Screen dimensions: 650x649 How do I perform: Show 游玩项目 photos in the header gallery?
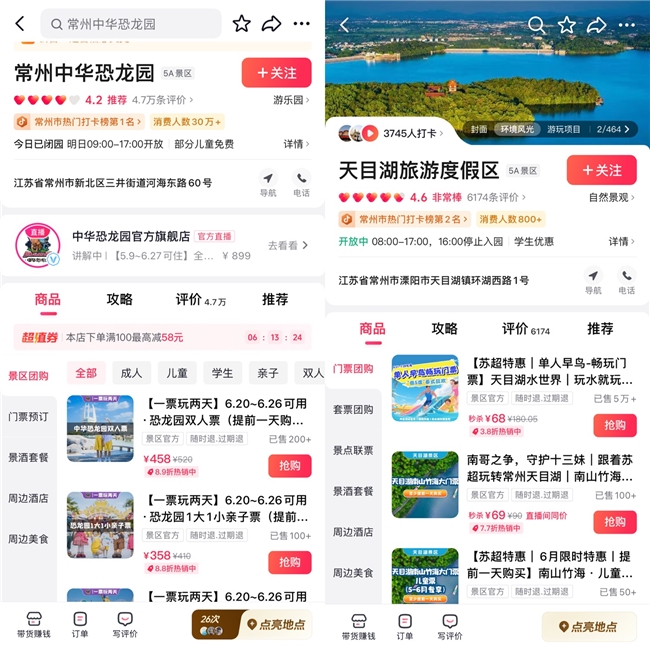564,129
